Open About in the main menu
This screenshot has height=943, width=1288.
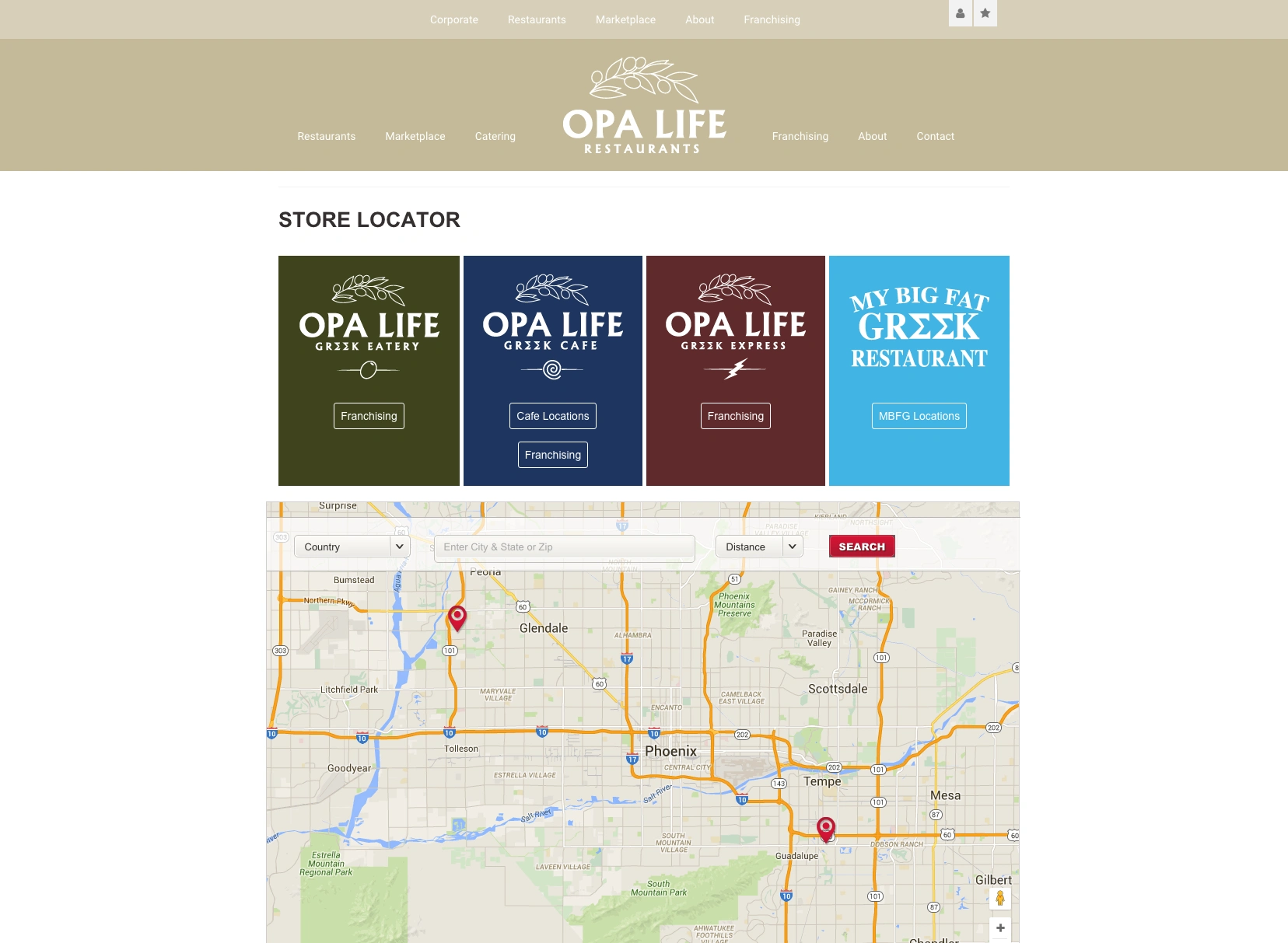[872, 136]
